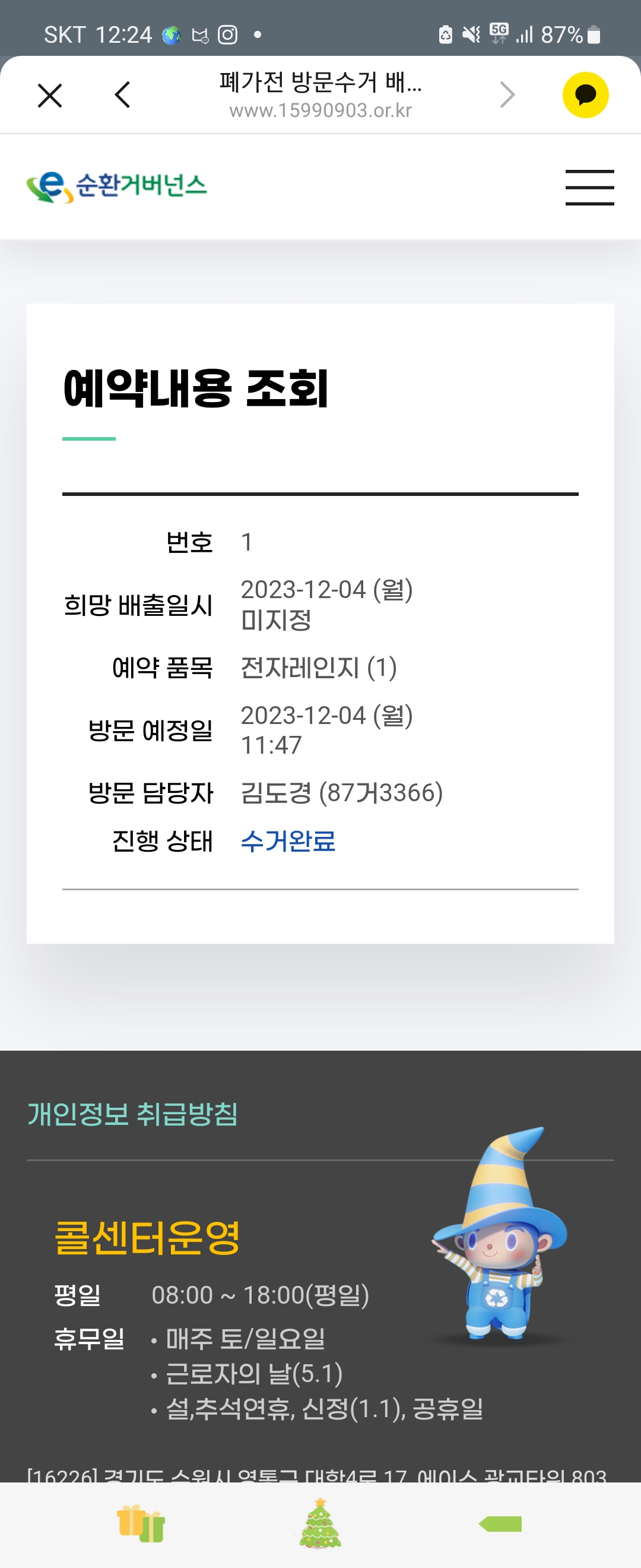Go forward to the next page
This screenshot has width=641, height=1568.
click(507, 95)
